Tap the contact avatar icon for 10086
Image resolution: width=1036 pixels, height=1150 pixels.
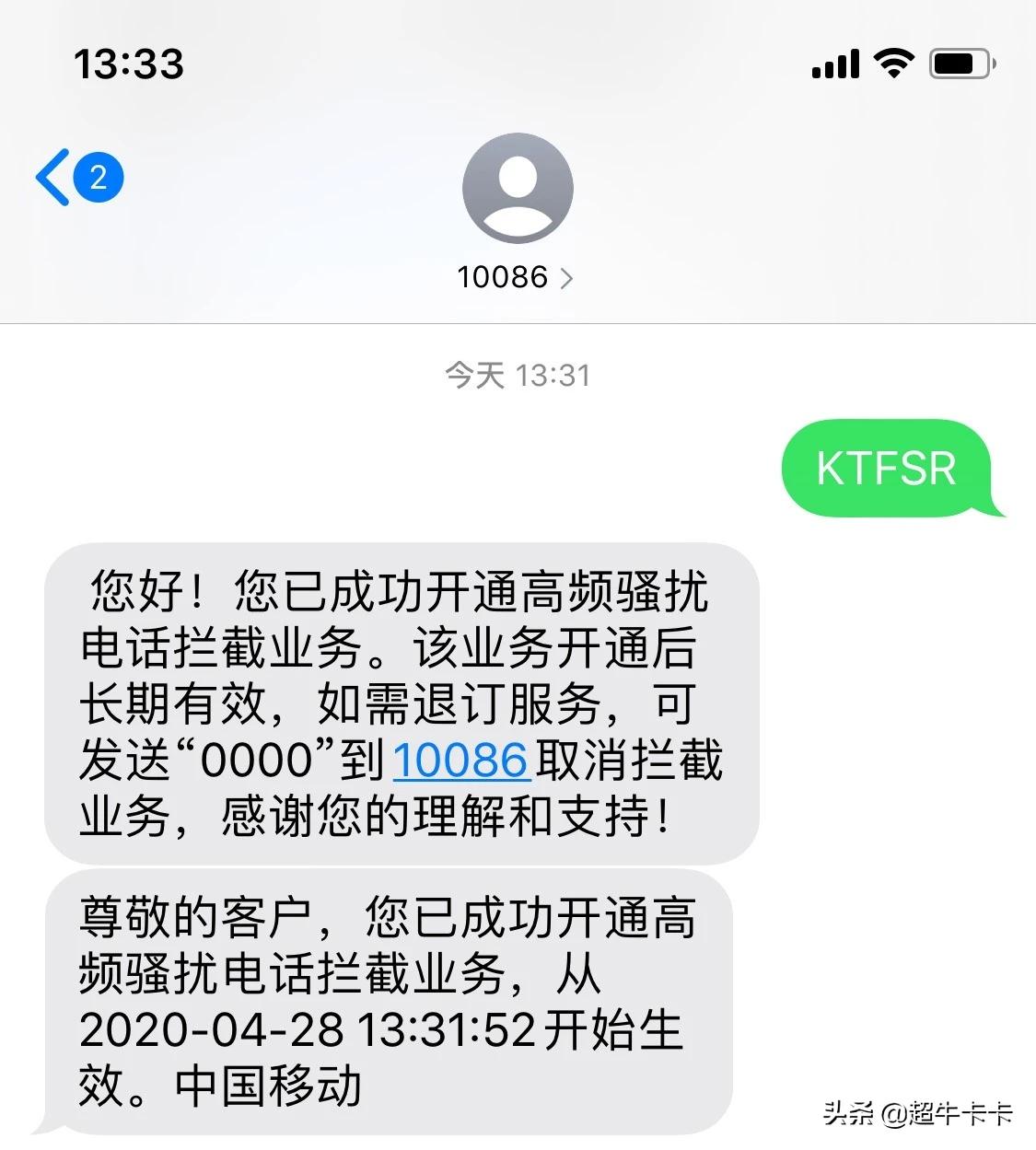[x=517, y=187]
